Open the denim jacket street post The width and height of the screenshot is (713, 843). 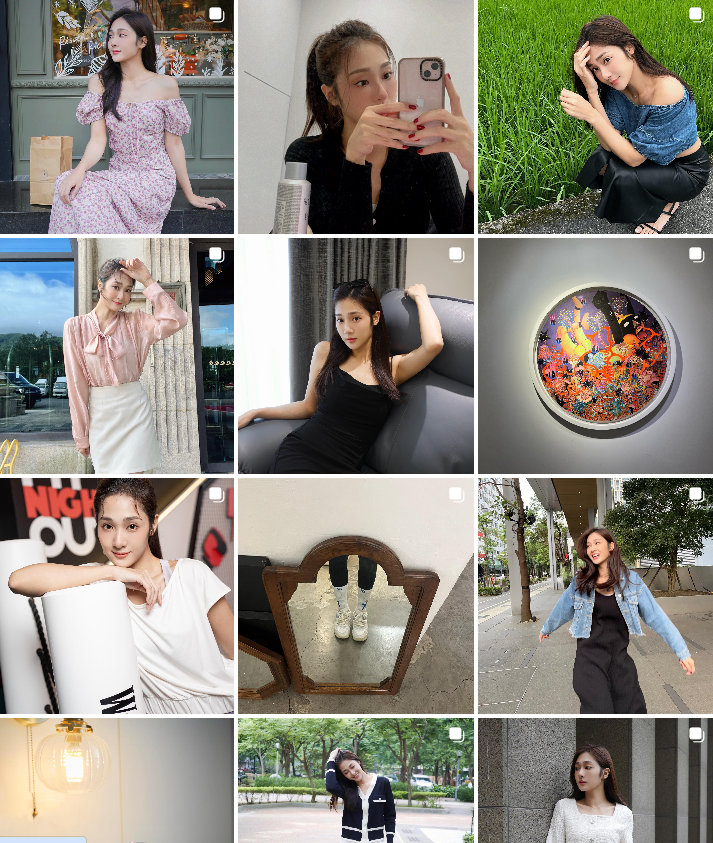point(595,595)
